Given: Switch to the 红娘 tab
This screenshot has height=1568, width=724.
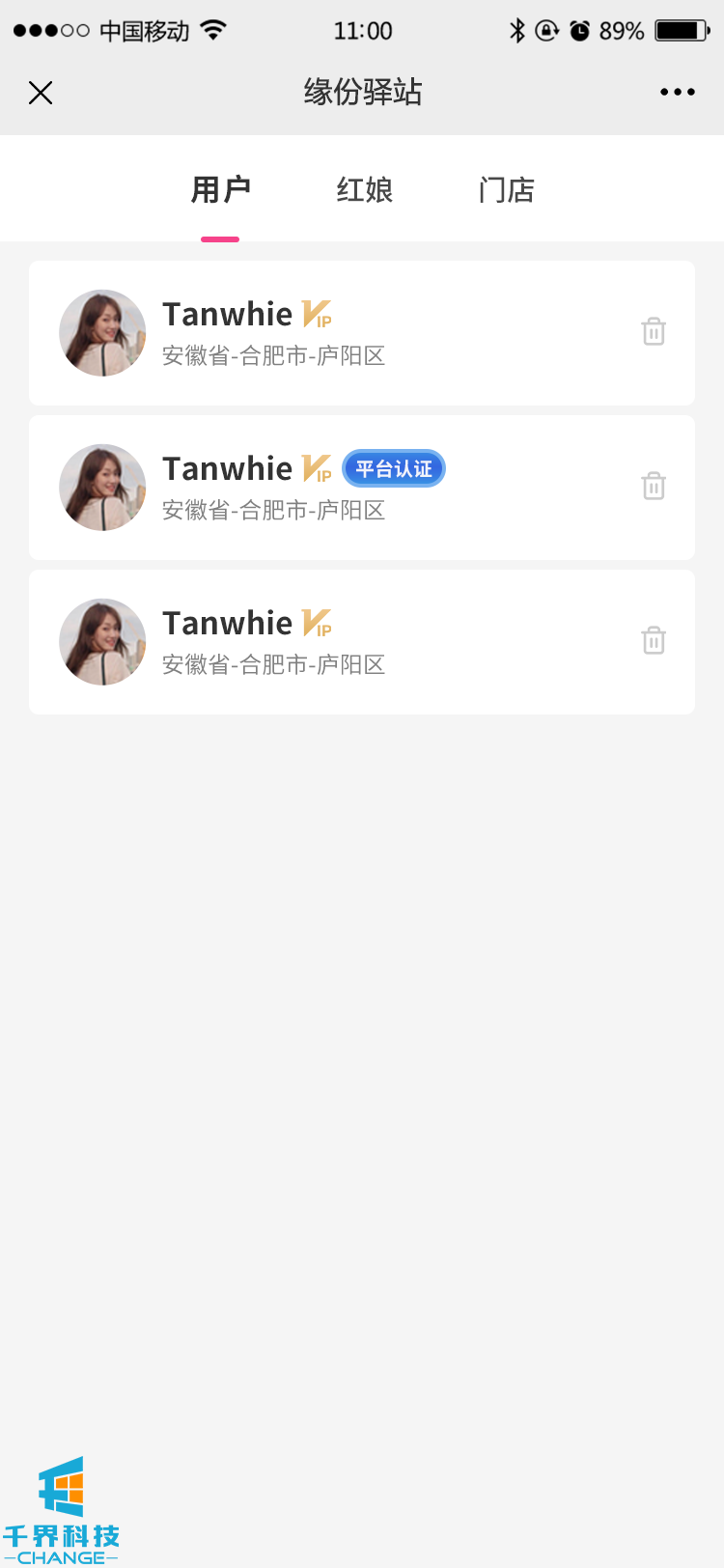Looking at the screenshot, I should [x=365, y=190].
